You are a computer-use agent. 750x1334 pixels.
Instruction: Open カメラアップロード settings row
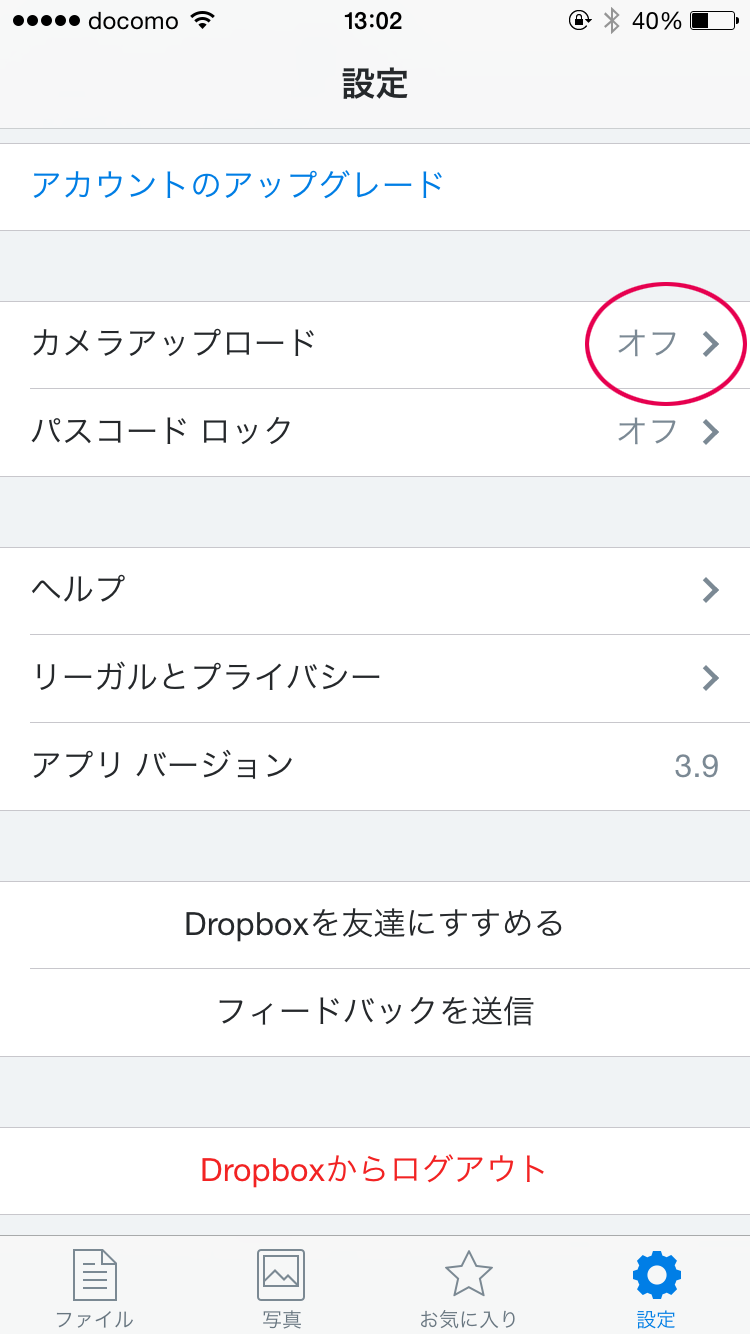375,344
